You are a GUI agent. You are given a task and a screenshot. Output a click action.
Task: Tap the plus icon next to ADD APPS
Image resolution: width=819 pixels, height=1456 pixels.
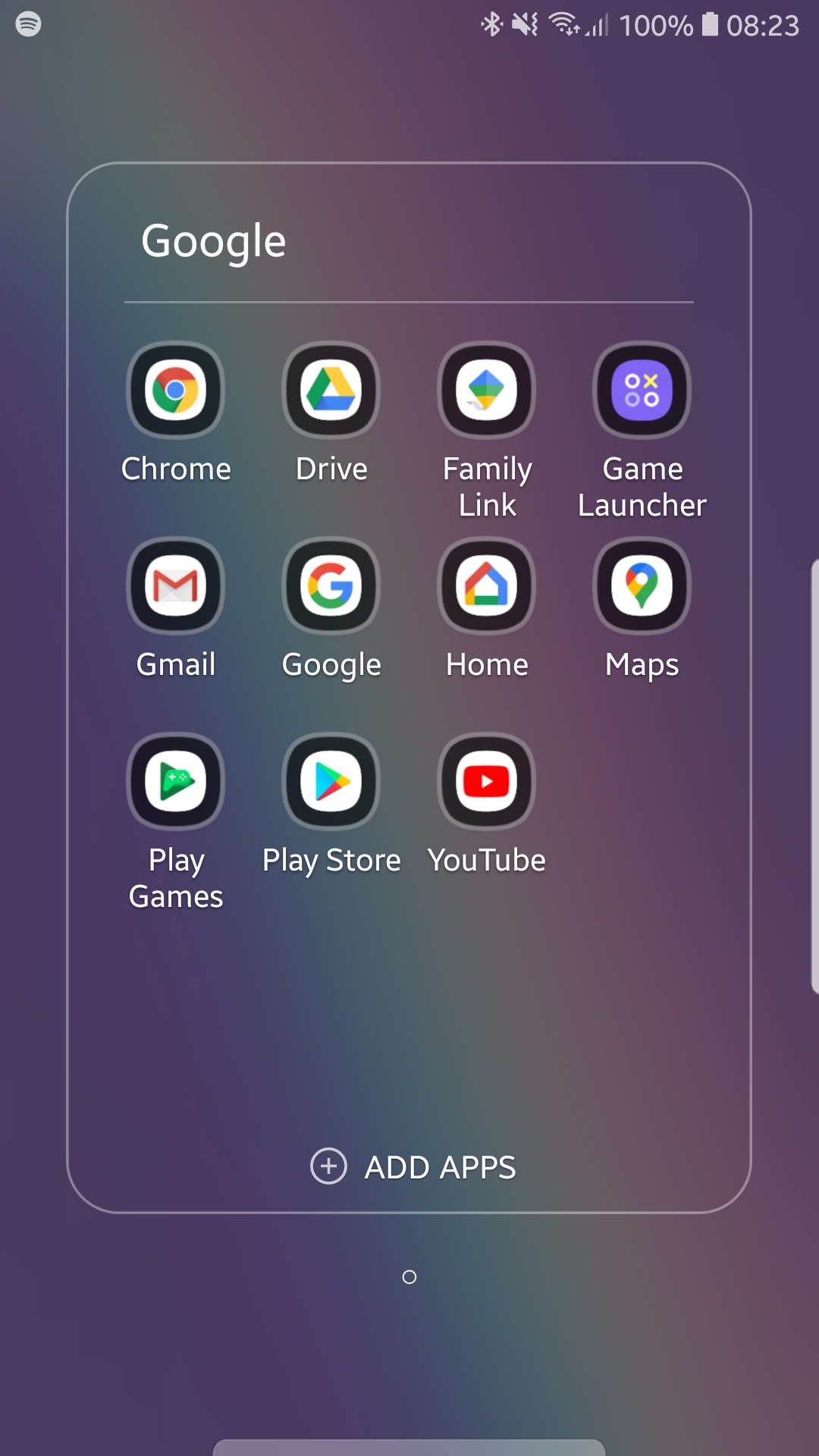coord(328,1167)
